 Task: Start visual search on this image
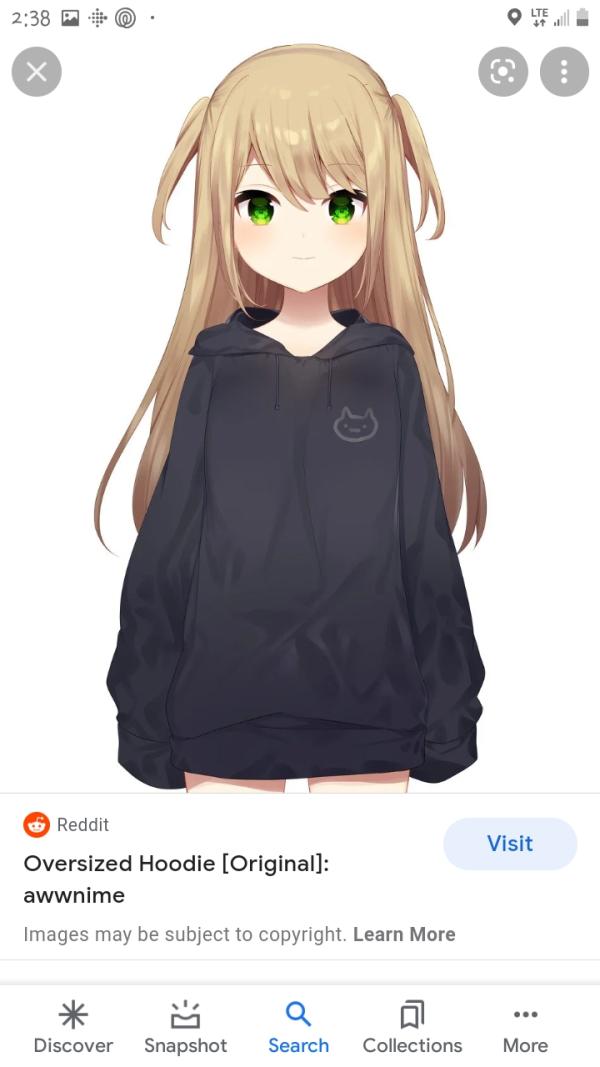click(x=503, y=71)
